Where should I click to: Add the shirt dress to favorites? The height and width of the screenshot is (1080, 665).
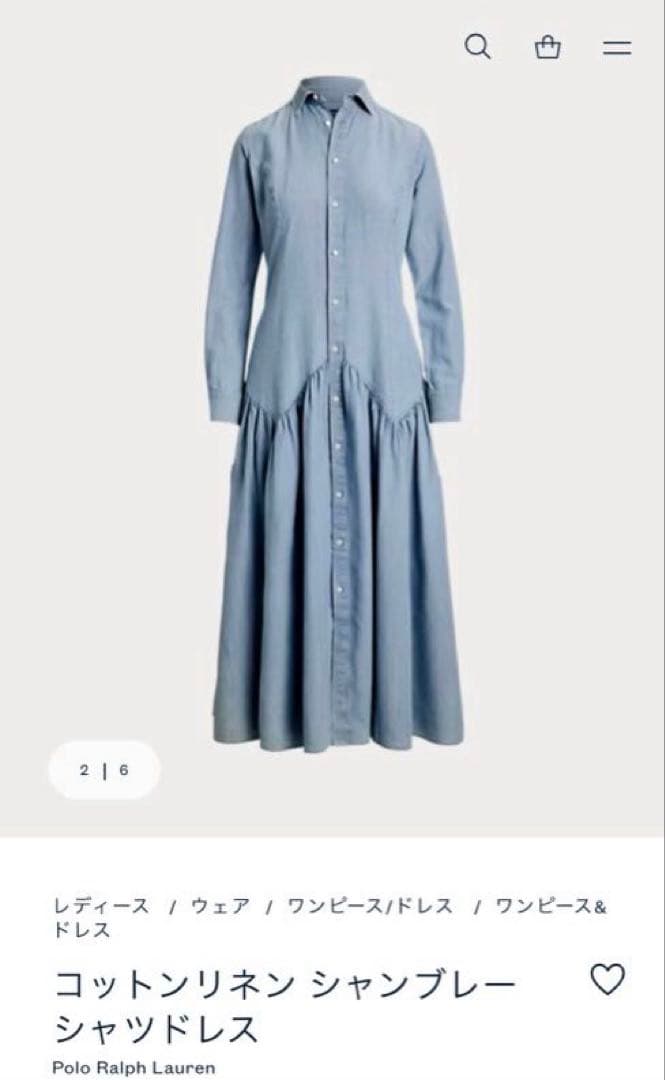coord(607,979)
